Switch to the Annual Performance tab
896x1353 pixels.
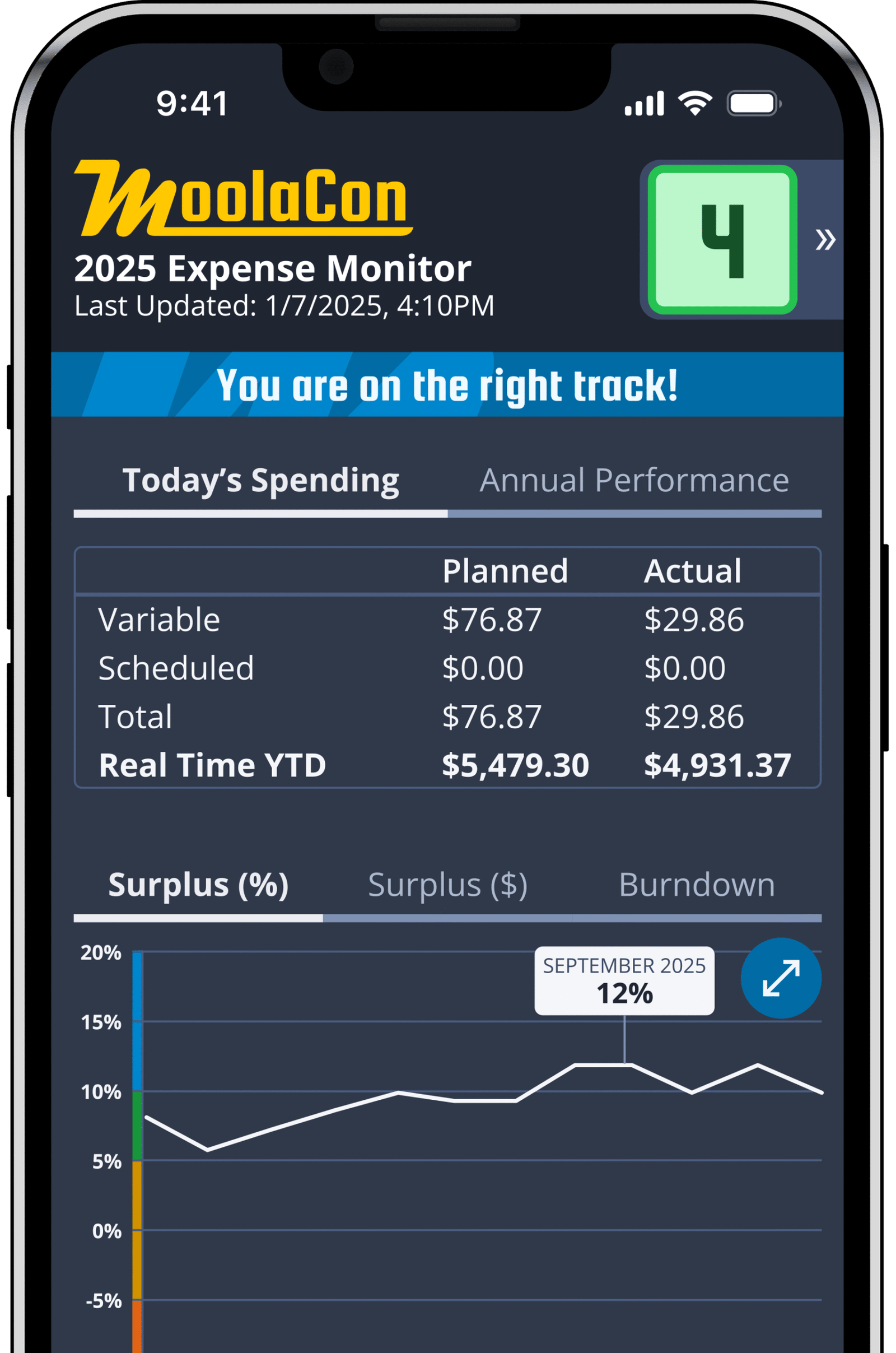click(x=634, y=480)
